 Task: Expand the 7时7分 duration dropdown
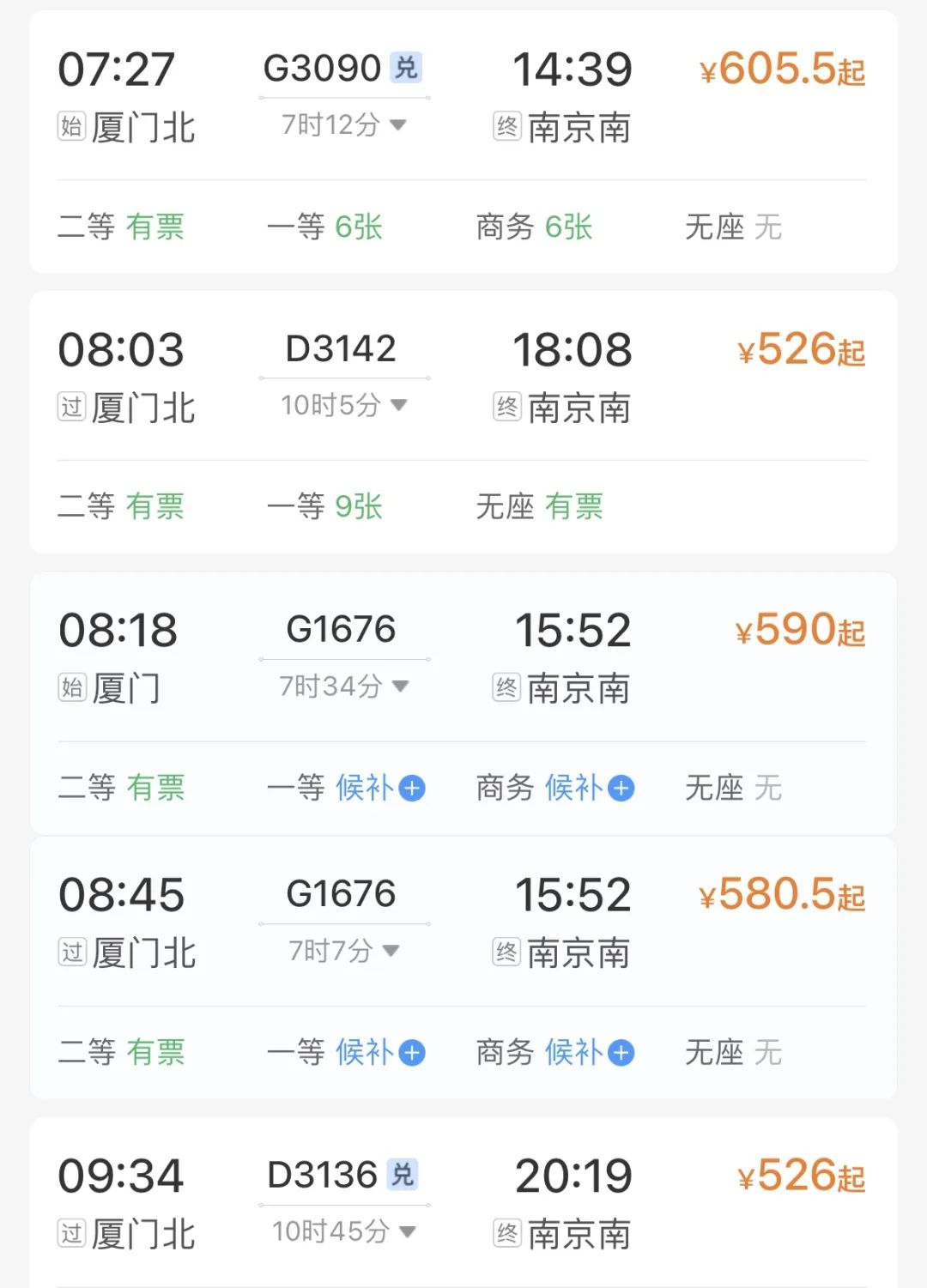coord(343,951)
